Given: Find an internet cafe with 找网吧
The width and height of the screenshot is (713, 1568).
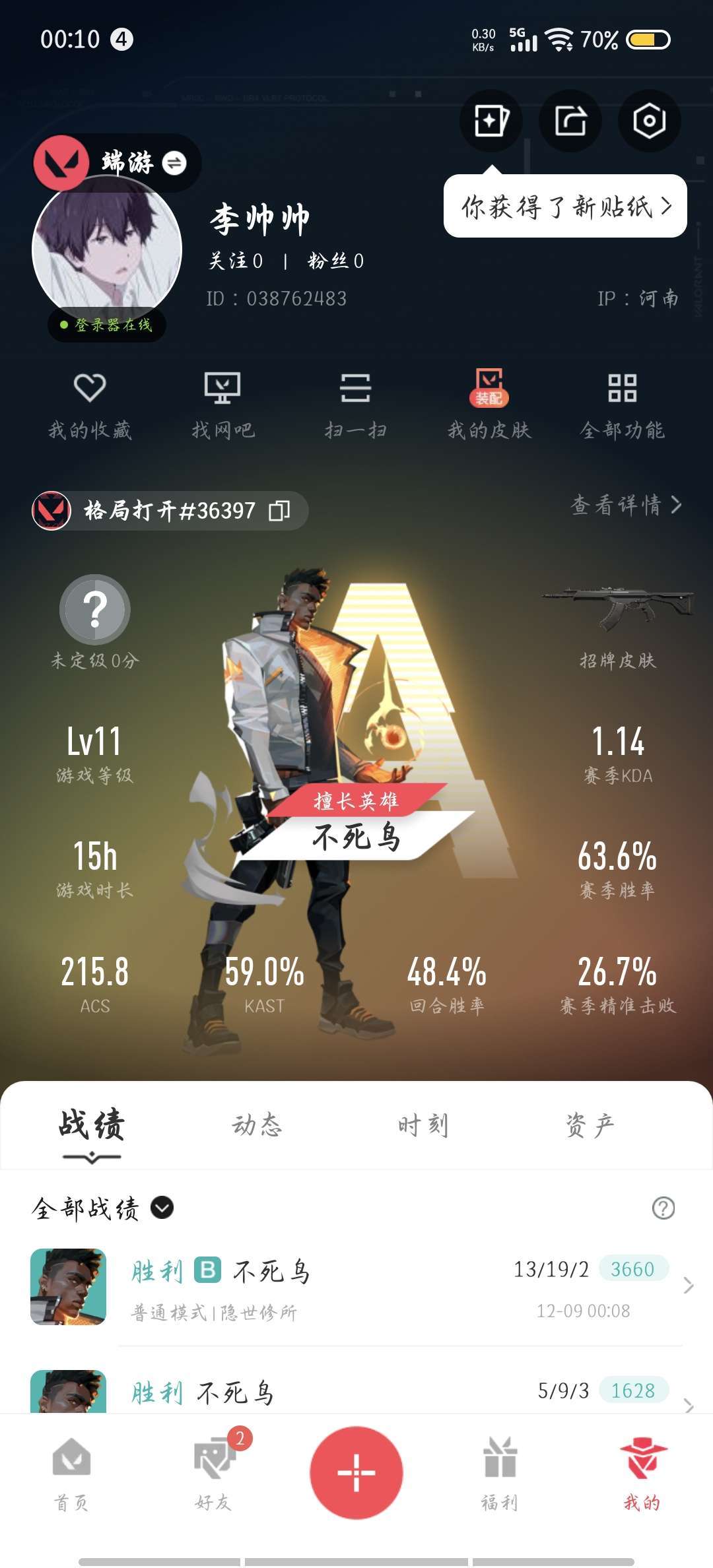Looking at the screenshot, I should (x=222, y=406).
